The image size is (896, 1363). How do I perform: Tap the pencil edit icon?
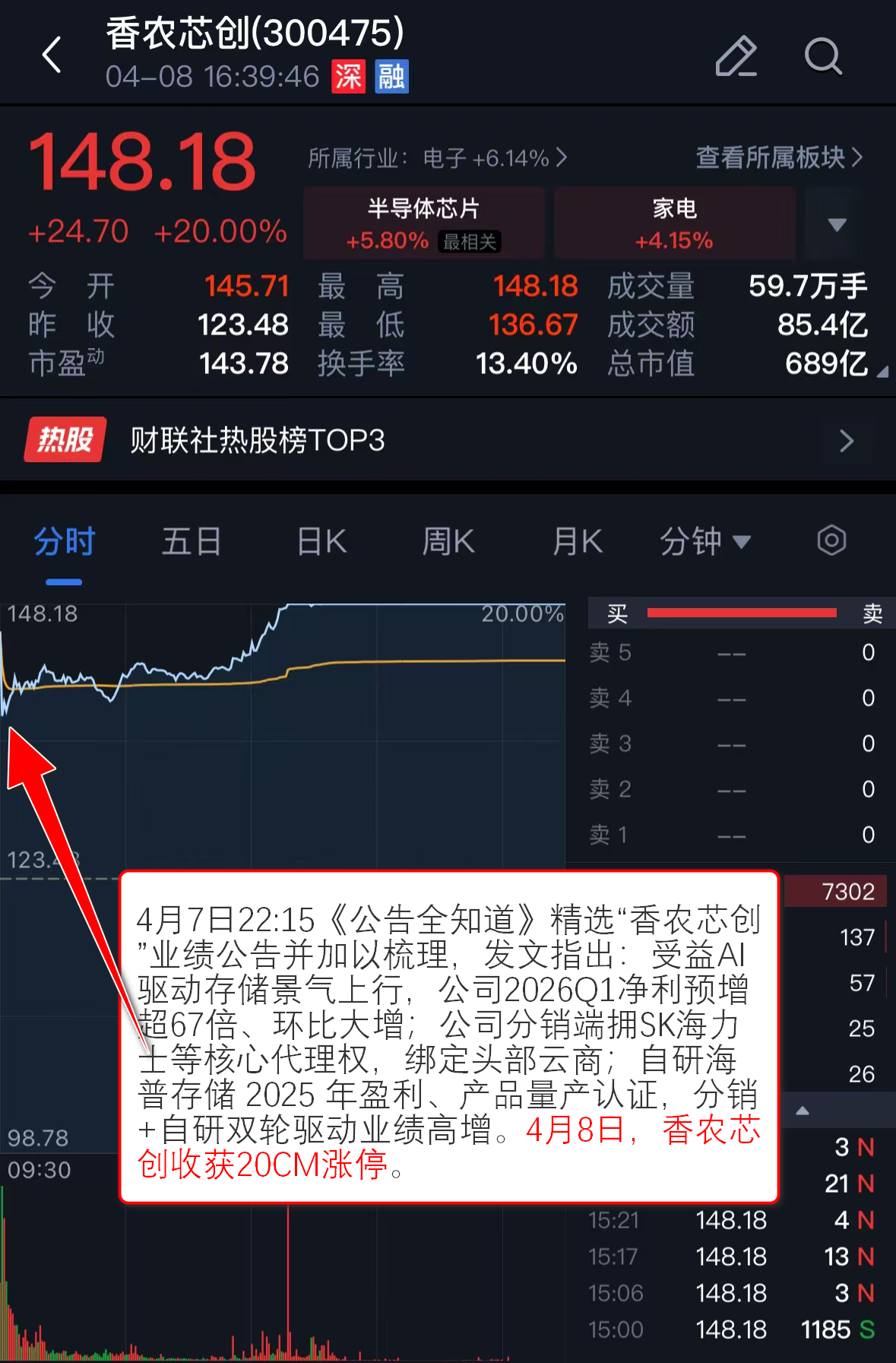coord(736,55)
